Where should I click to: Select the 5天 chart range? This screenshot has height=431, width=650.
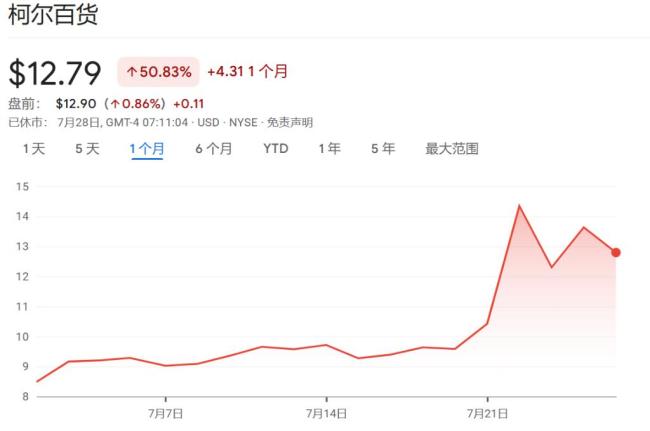pyautogui.click(x=87, y=149)
